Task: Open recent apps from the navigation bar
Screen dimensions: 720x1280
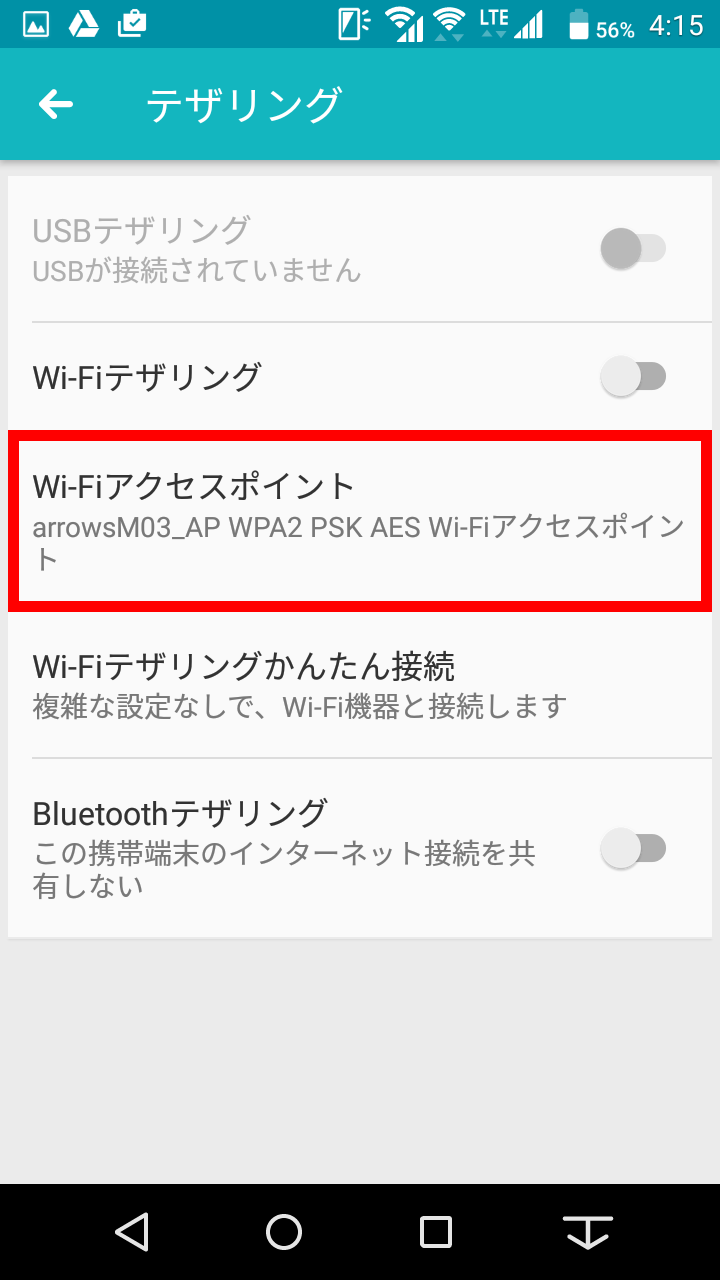Action: [436, 1232]
